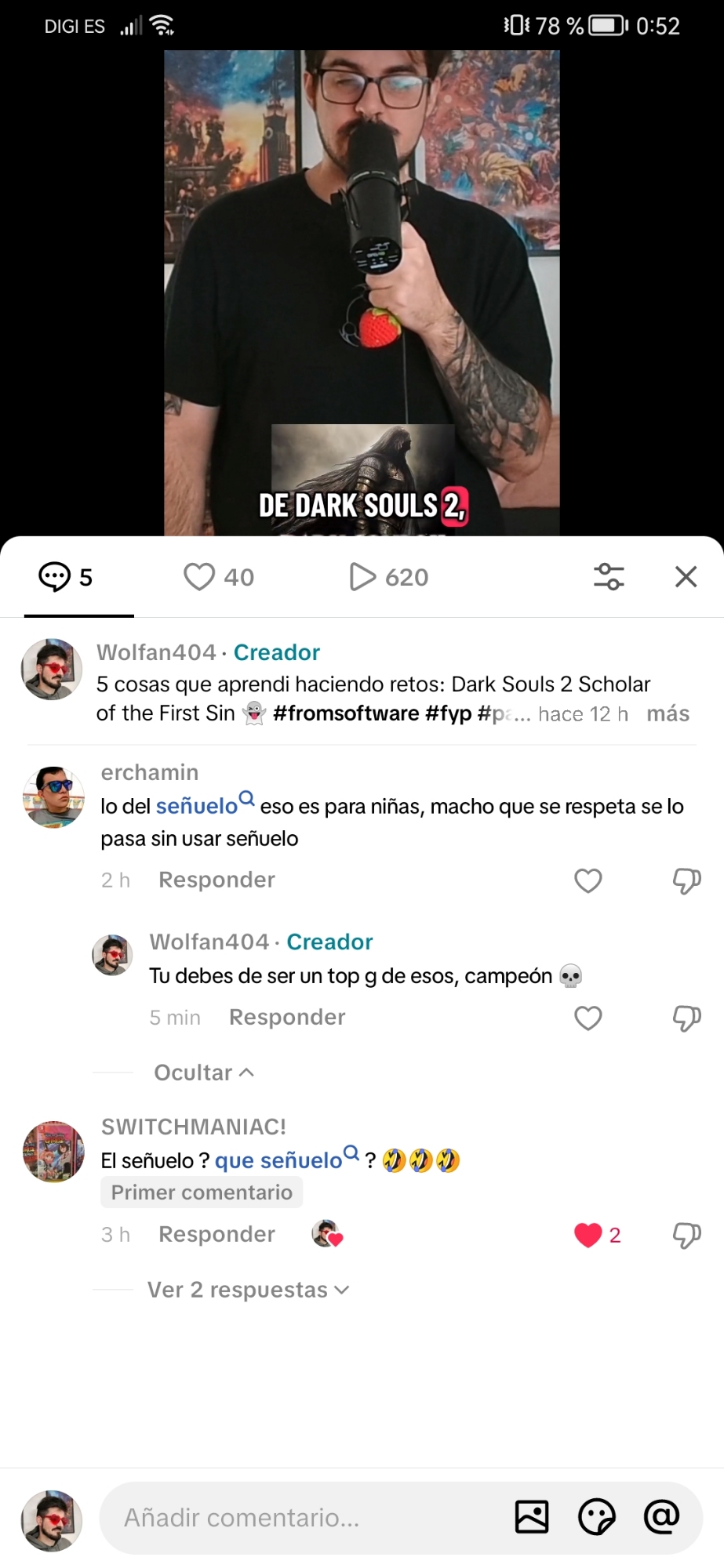
Task: Attach an image to the comment
Action: [532, 1517]
